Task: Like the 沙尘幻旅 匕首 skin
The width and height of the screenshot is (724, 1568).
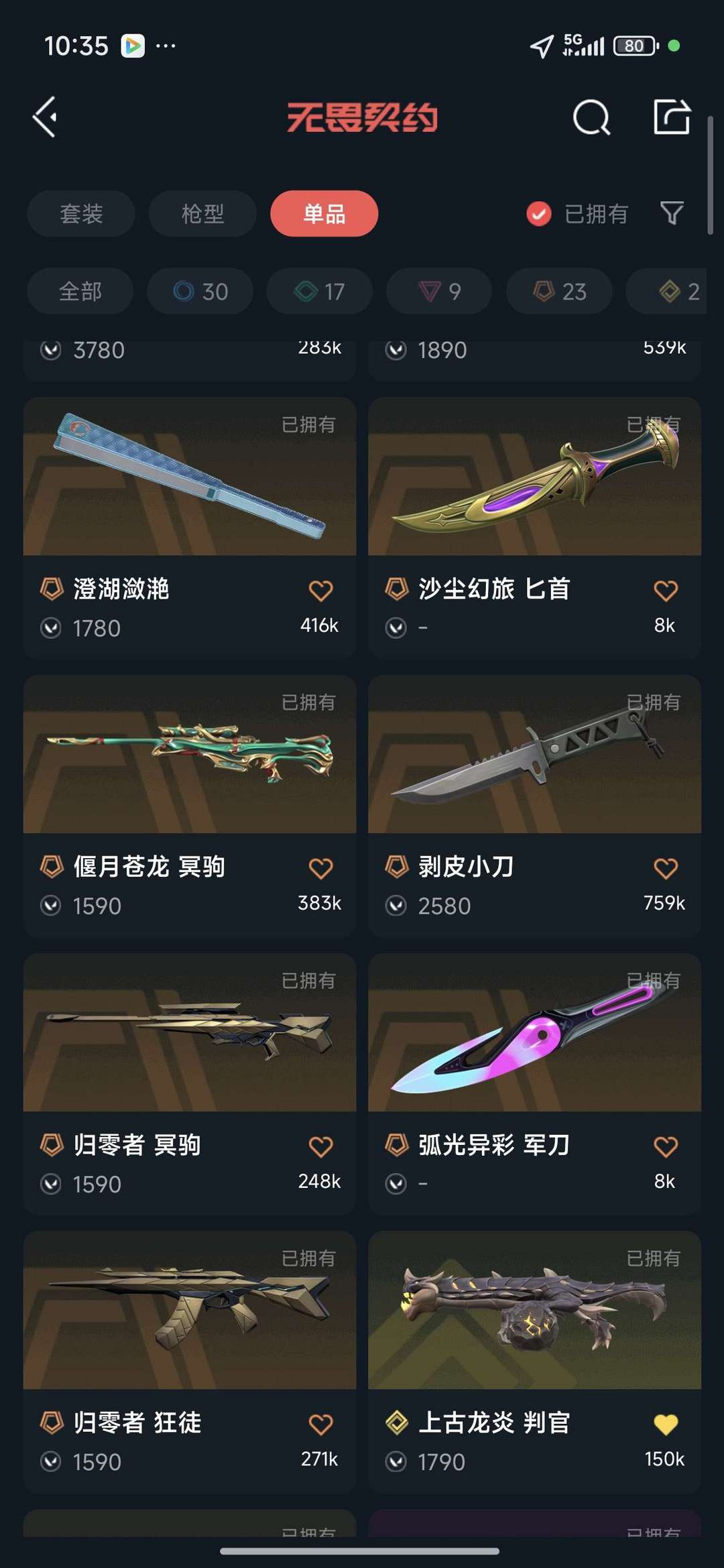Action: [665, 591]
